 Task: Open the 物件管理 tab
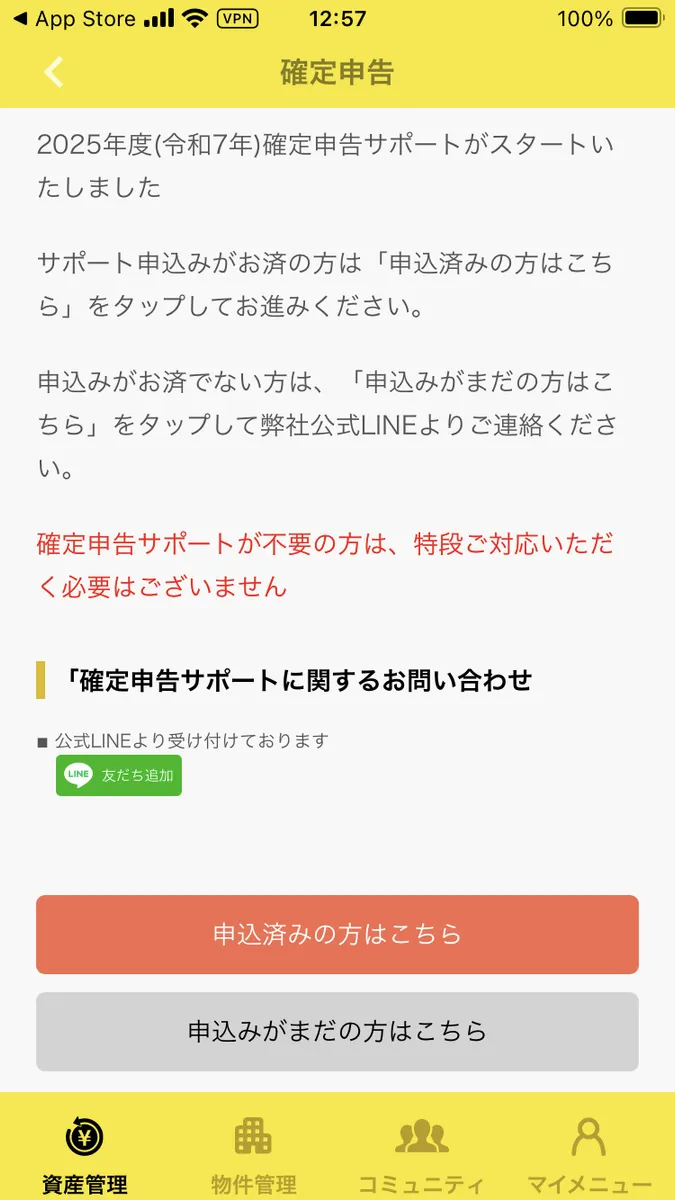click(253, 1155)
